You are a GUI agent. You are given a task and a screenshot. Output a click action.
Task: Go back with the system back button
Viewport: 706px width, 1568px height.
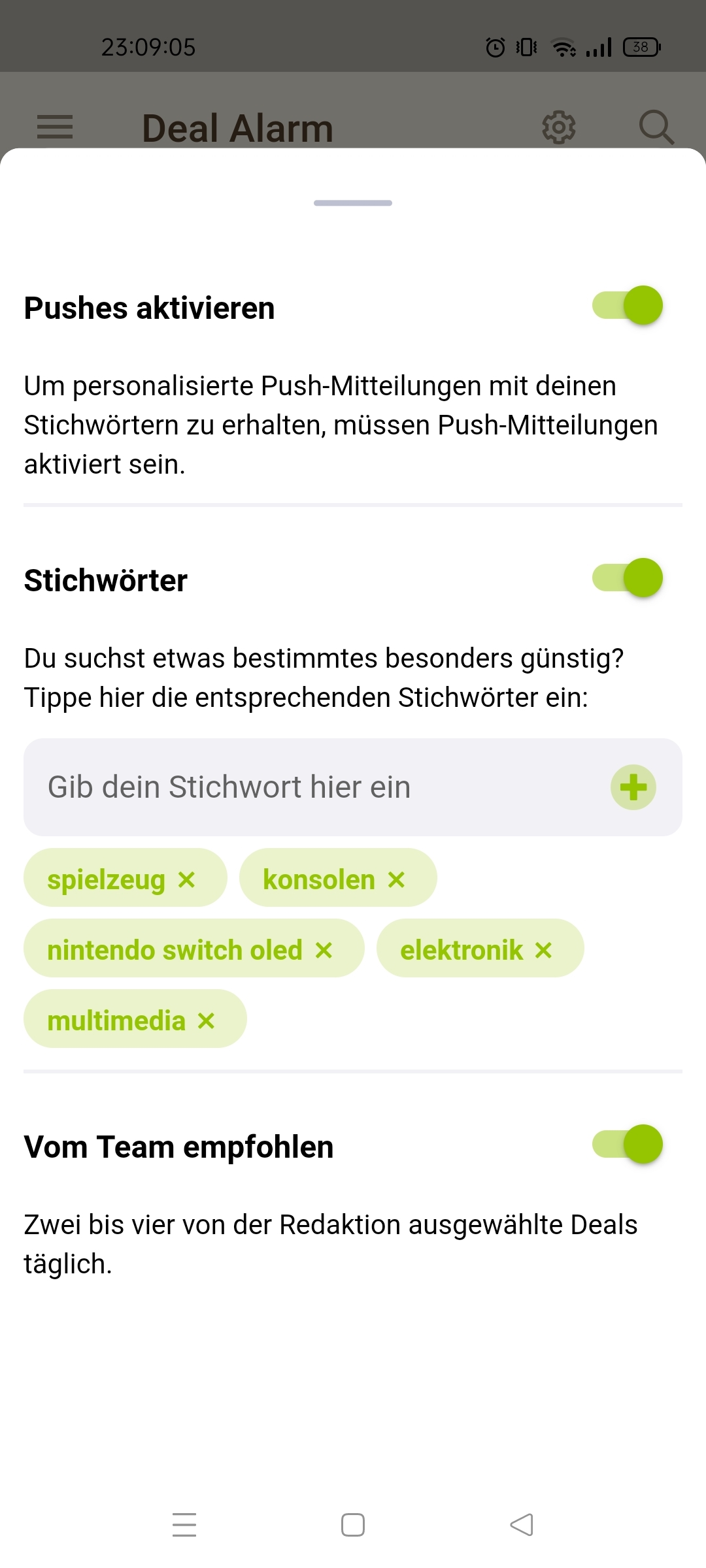[x=522, y=1525]
